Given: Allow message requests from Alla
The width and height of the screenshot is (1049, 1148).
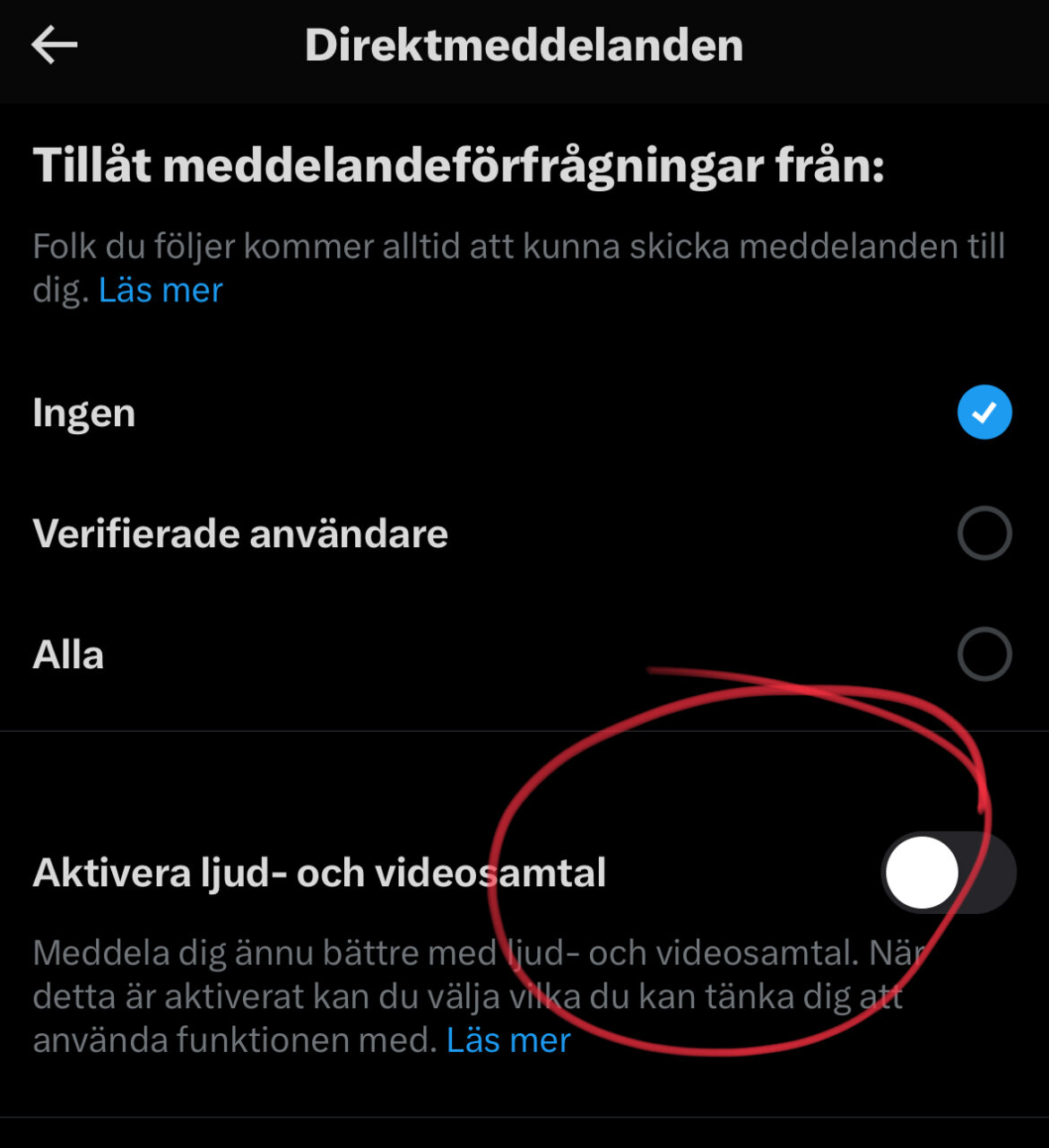Looking at the screenshot, I should [984, 654].
